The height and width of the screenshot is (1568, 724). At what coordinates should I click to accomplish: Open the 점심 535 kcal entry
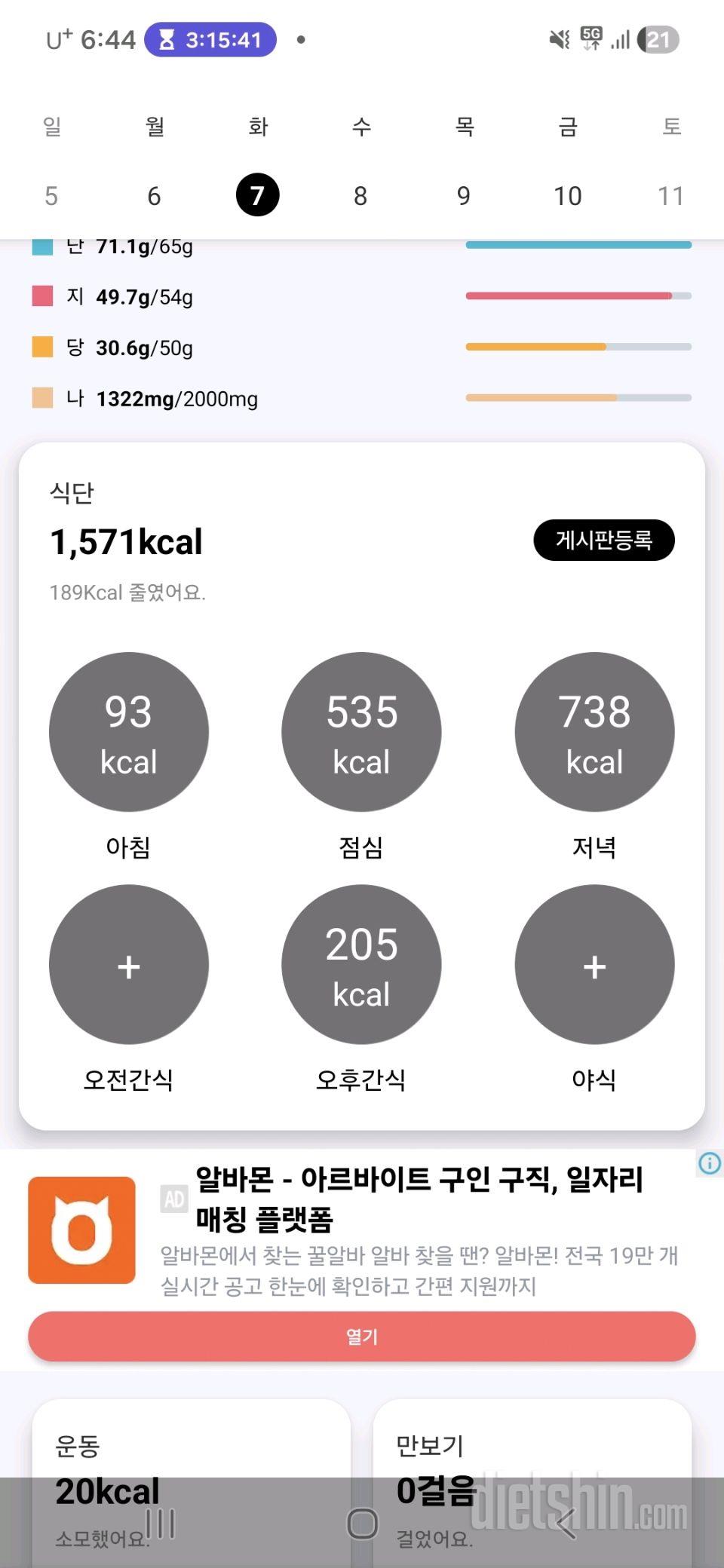tap(361, 731)
